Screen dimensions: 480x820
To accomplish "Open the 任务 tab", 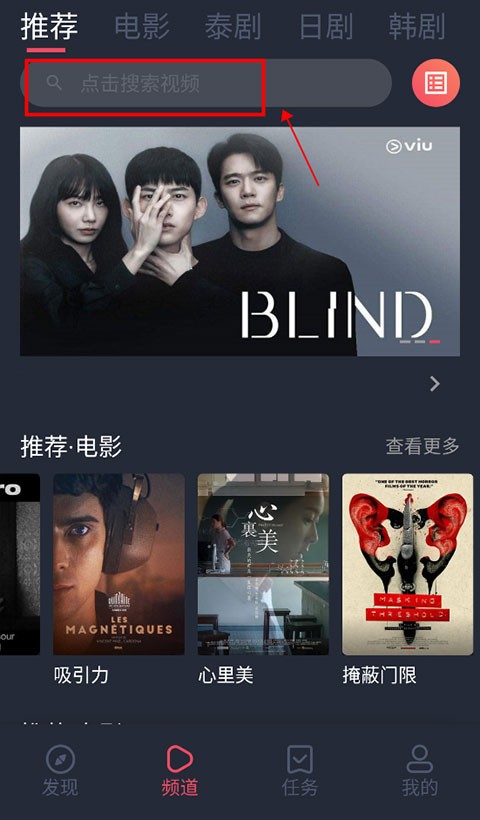I will click(300, 770).
